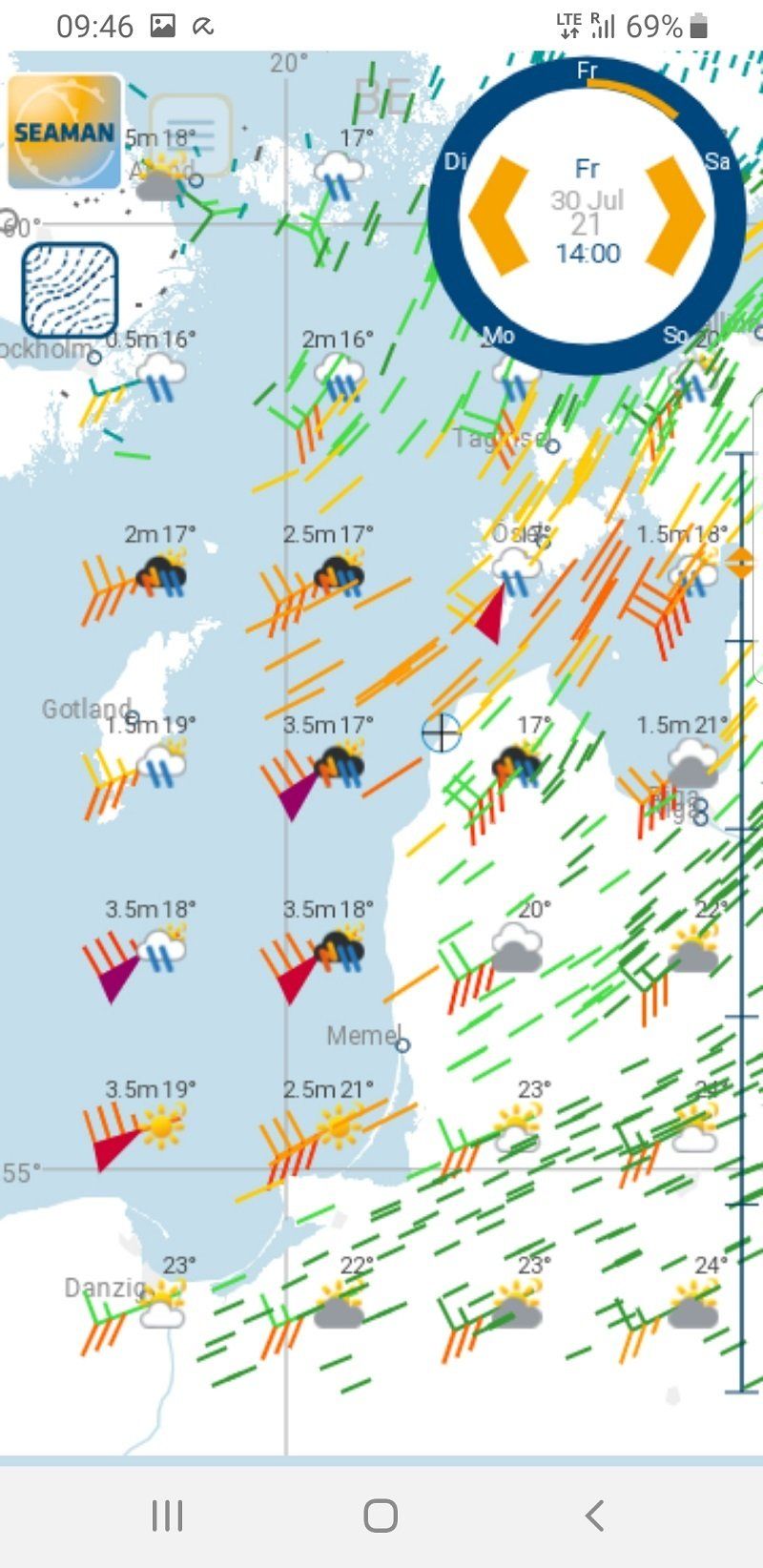This screenshot has height=1568, width=763.
Task: Open the hamburger menu
Action: (191, 134)
